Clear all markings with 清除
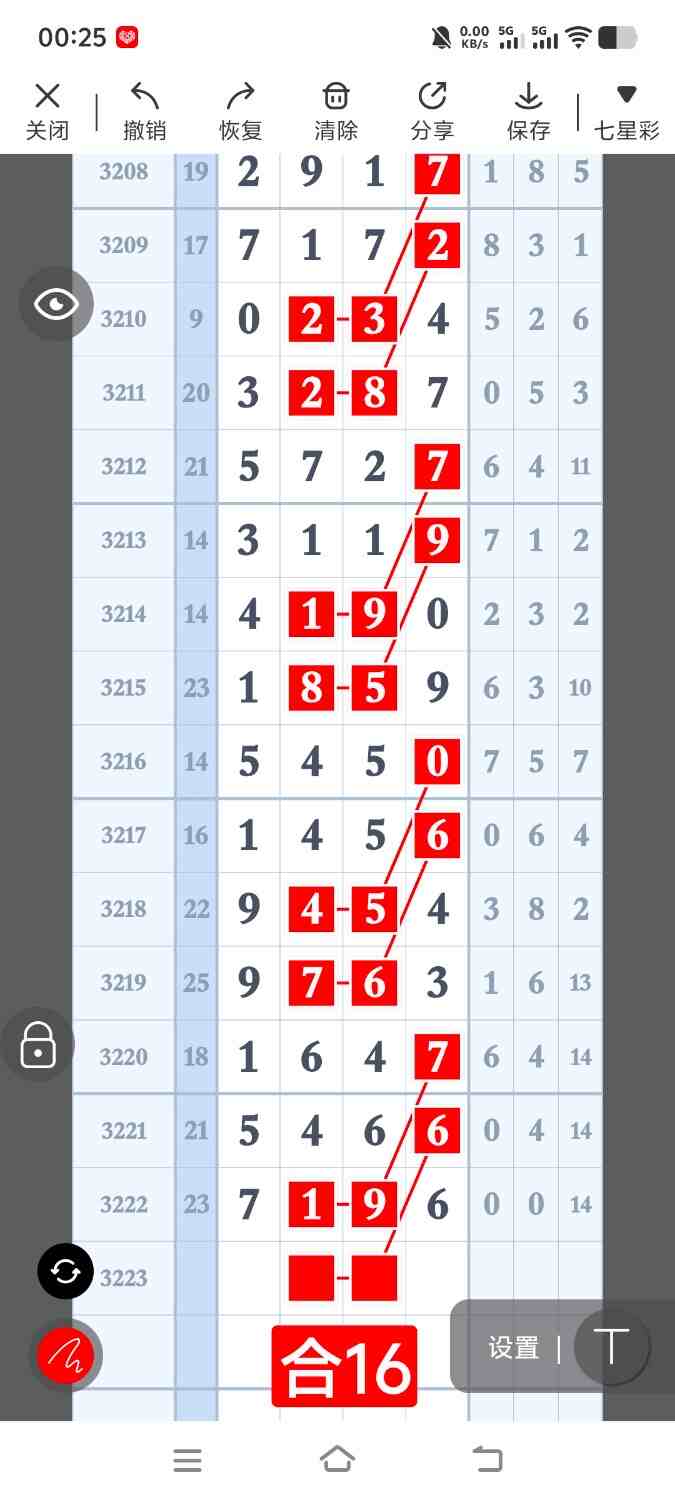 [x=336, y=111]
